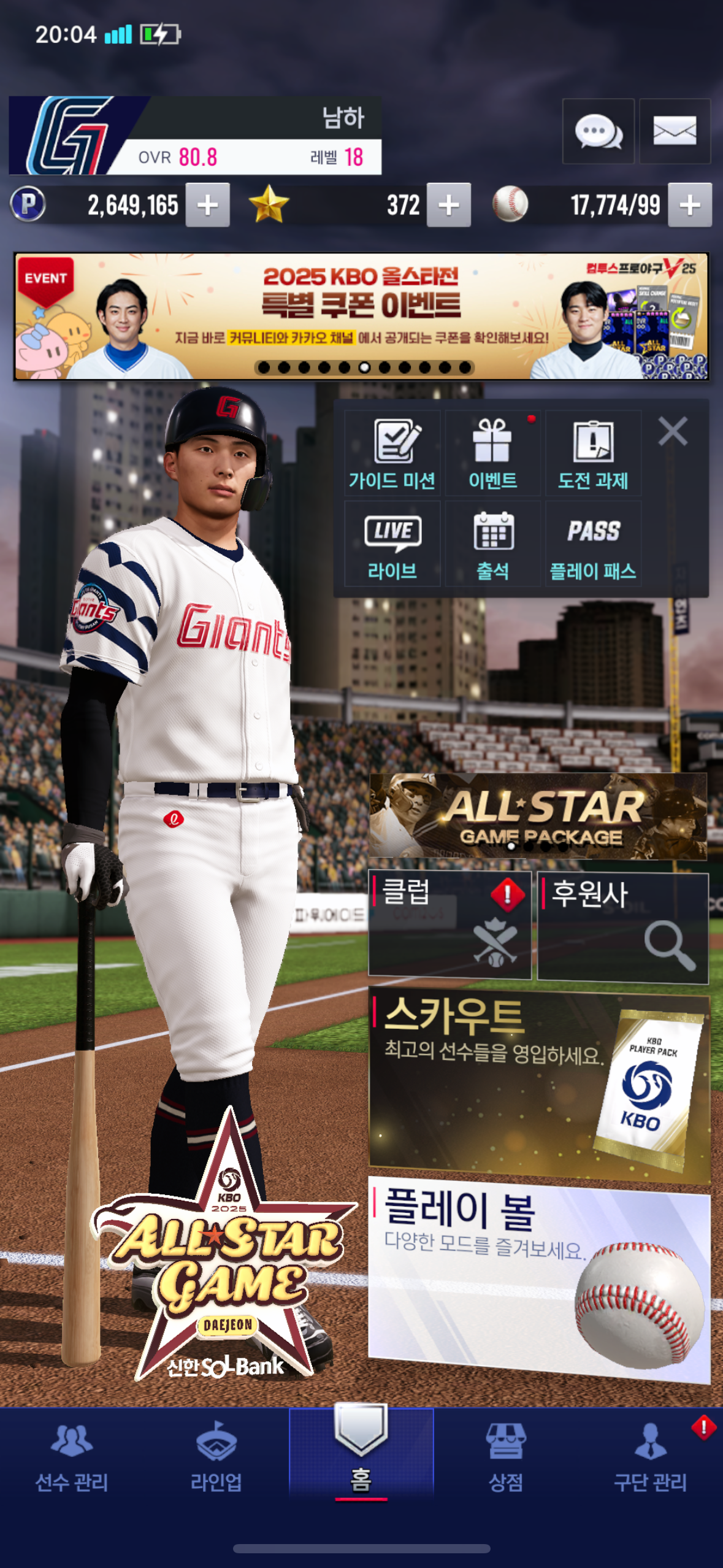
Task: Open the 출석 attendance calendar
Action: pos(492,544)
